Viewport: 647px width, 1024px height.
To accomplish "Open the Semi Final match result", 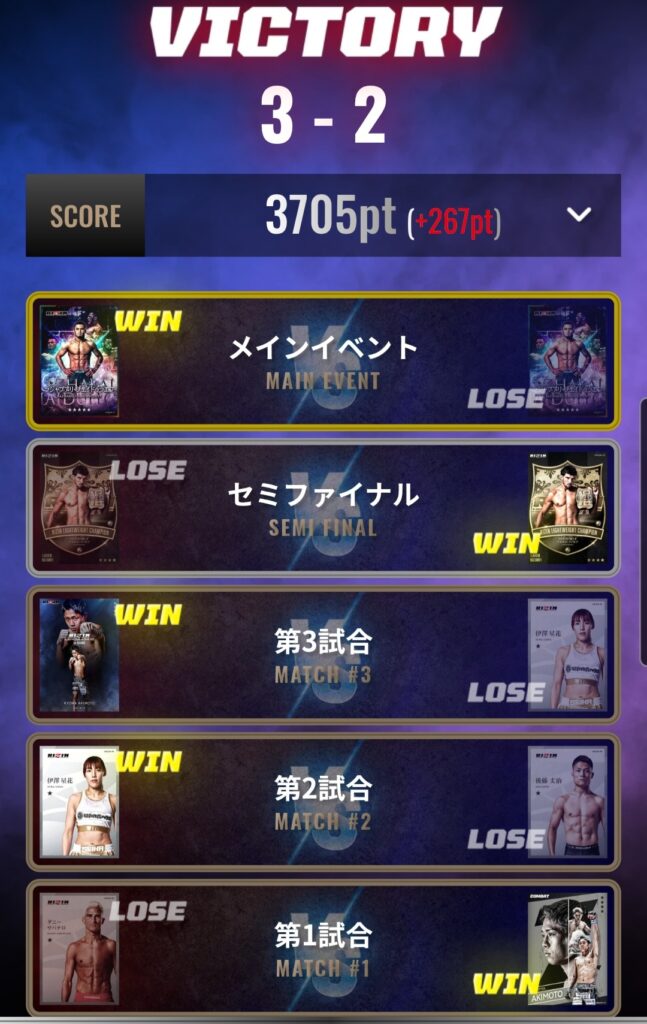I will [x=323, y=507].
